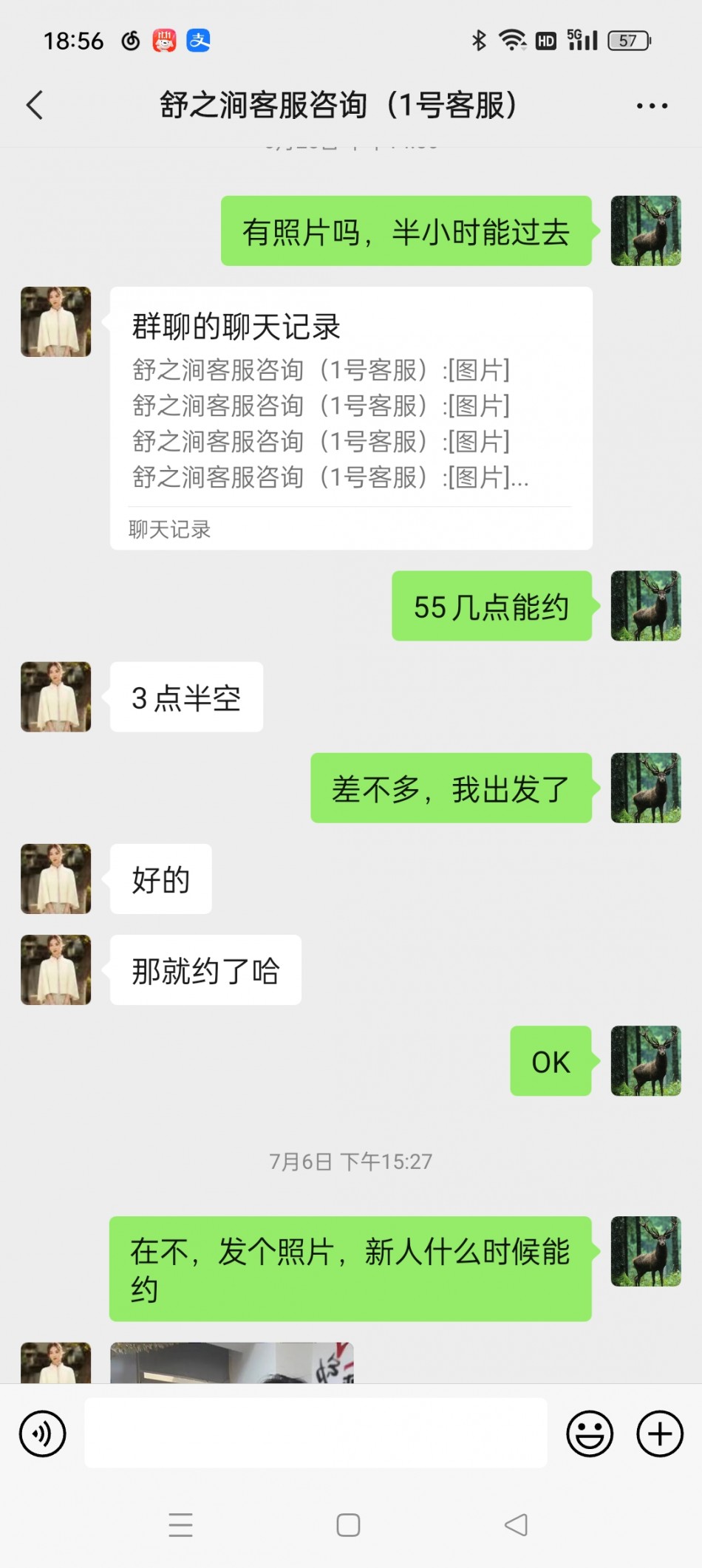The image size is (702, 1568).
Task: Switch to voice message input
Action: [43, 1434]
